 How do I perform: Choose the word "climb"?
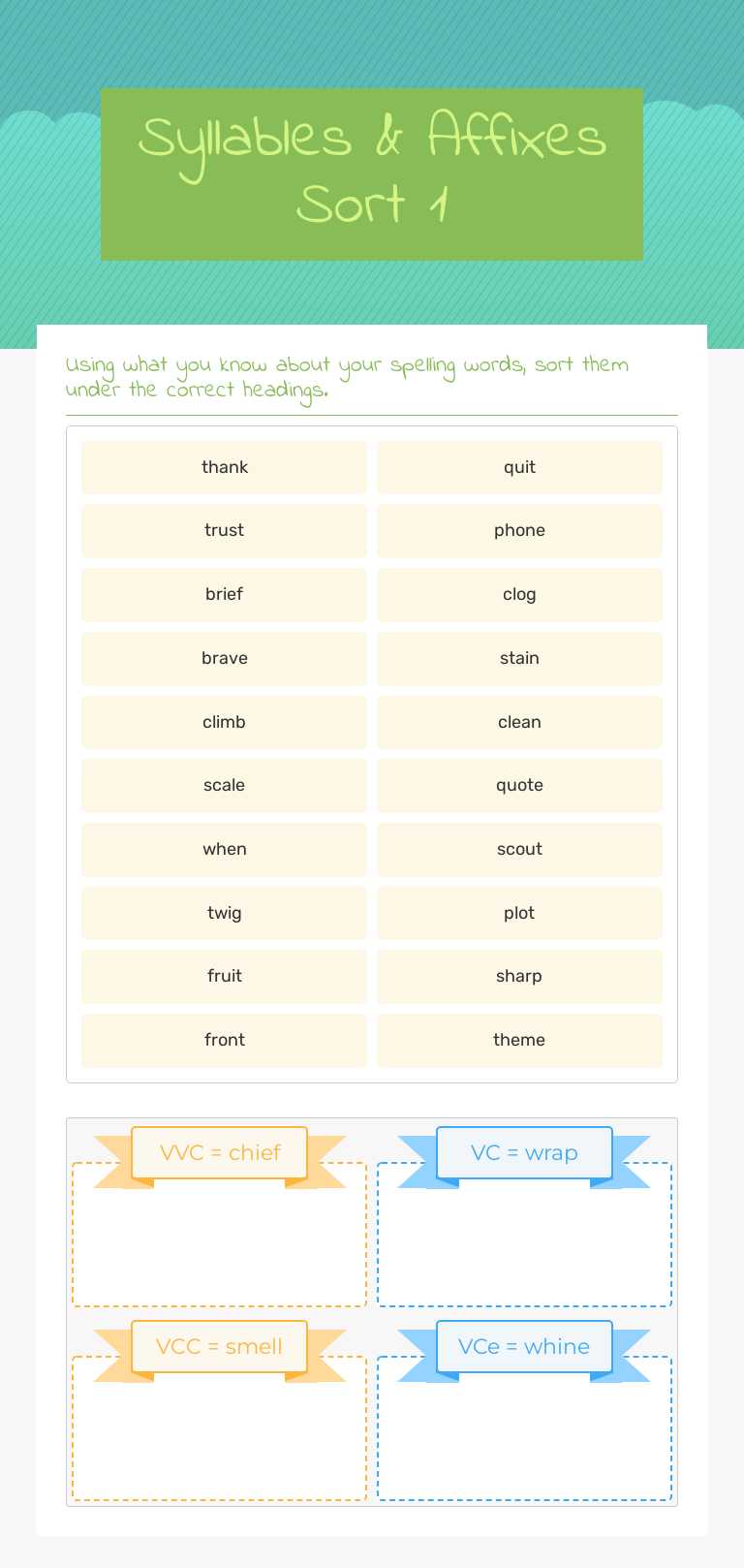[x=224, y=722]
